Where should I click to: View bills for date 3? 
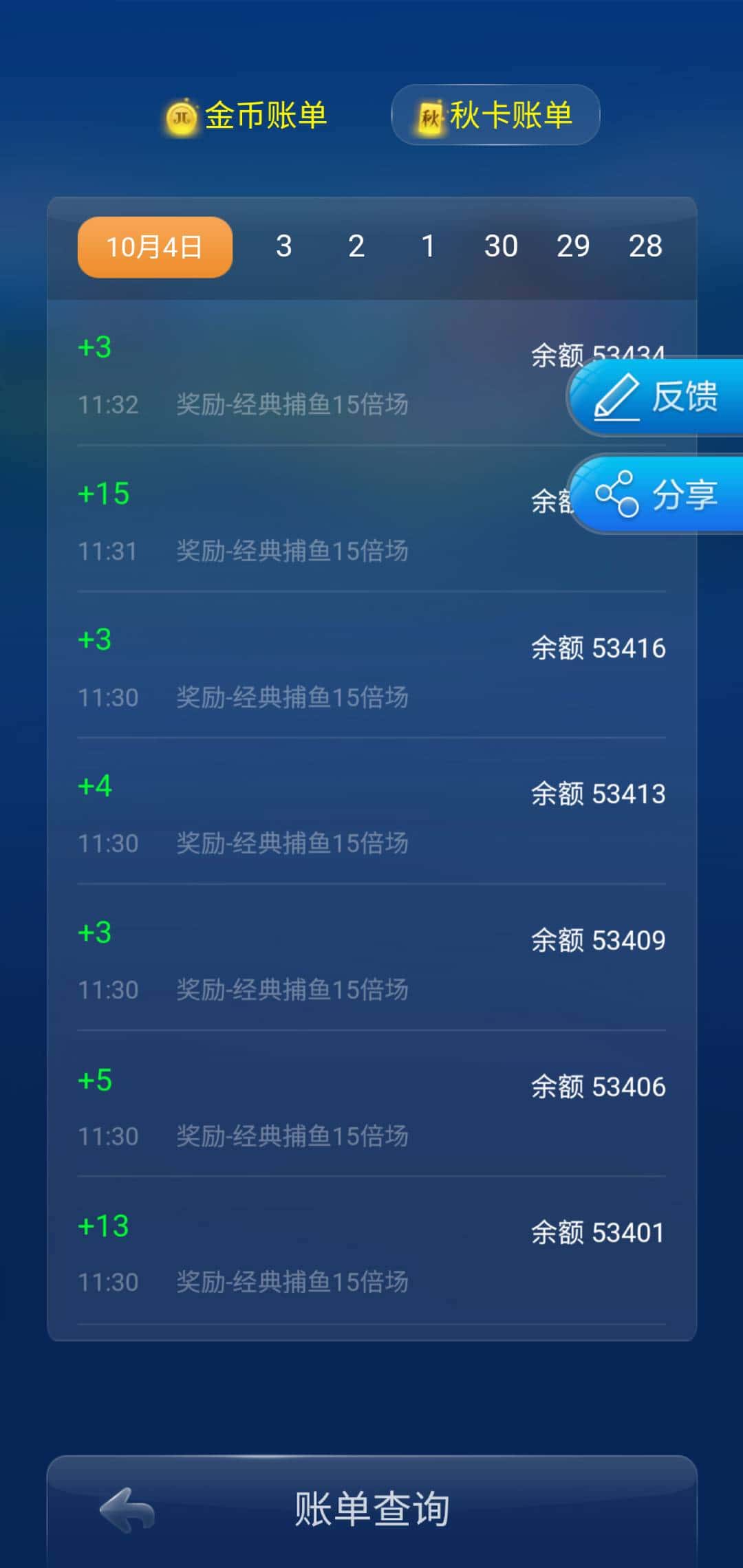pos(284,247)
